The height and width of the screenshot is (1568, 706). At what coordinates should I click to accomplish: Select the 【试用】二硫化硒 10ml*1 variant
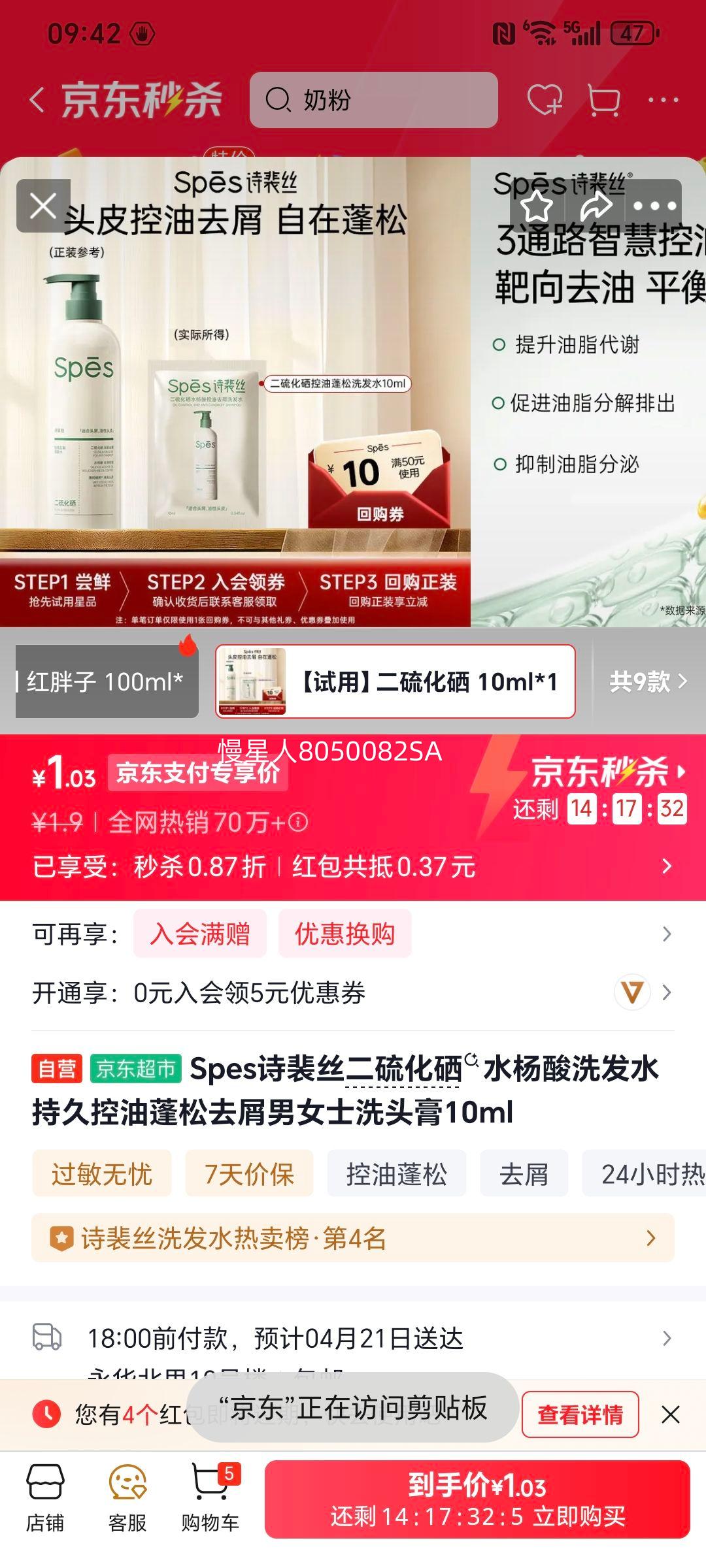point(392,681)
